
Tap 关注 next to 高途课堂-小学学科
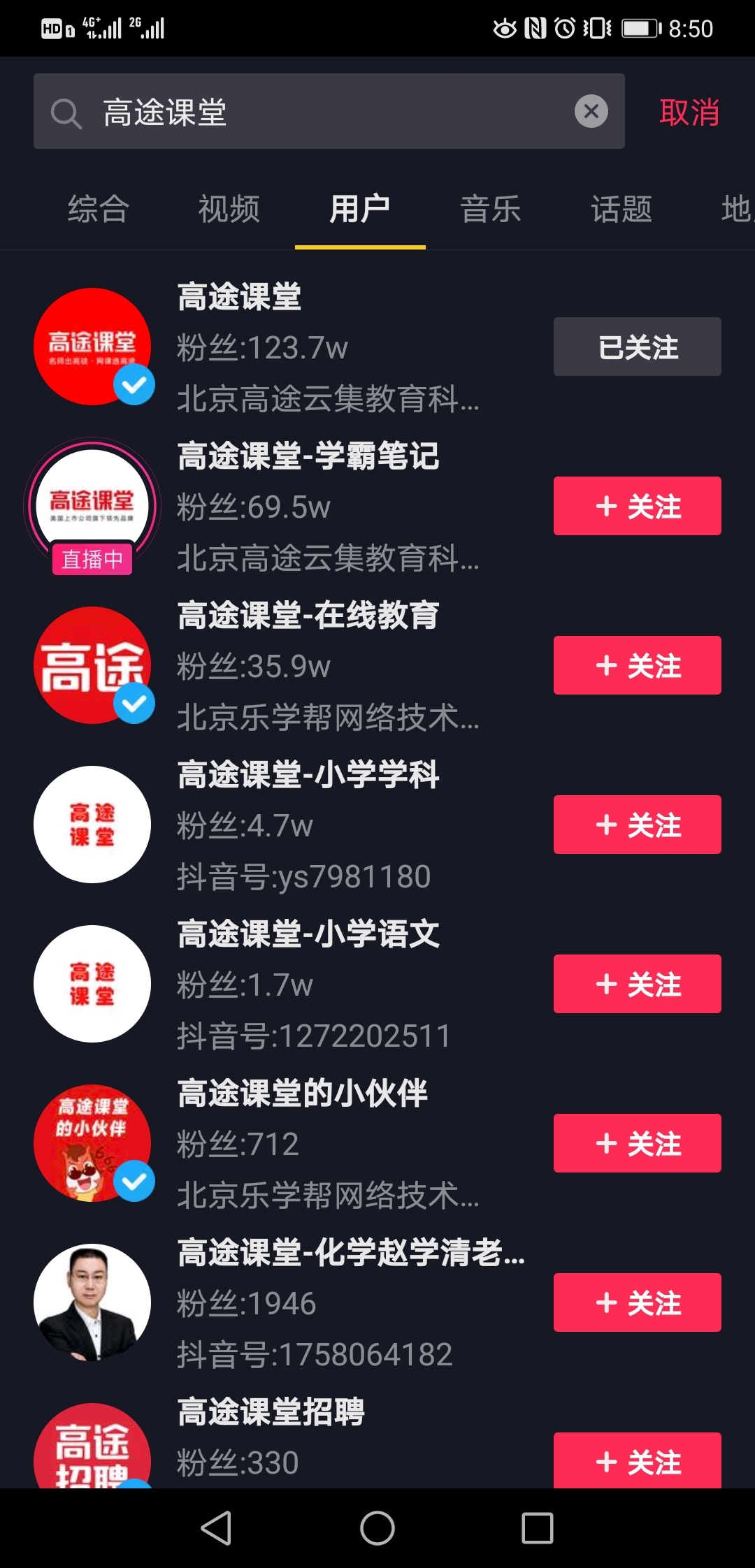pos(637,825)
